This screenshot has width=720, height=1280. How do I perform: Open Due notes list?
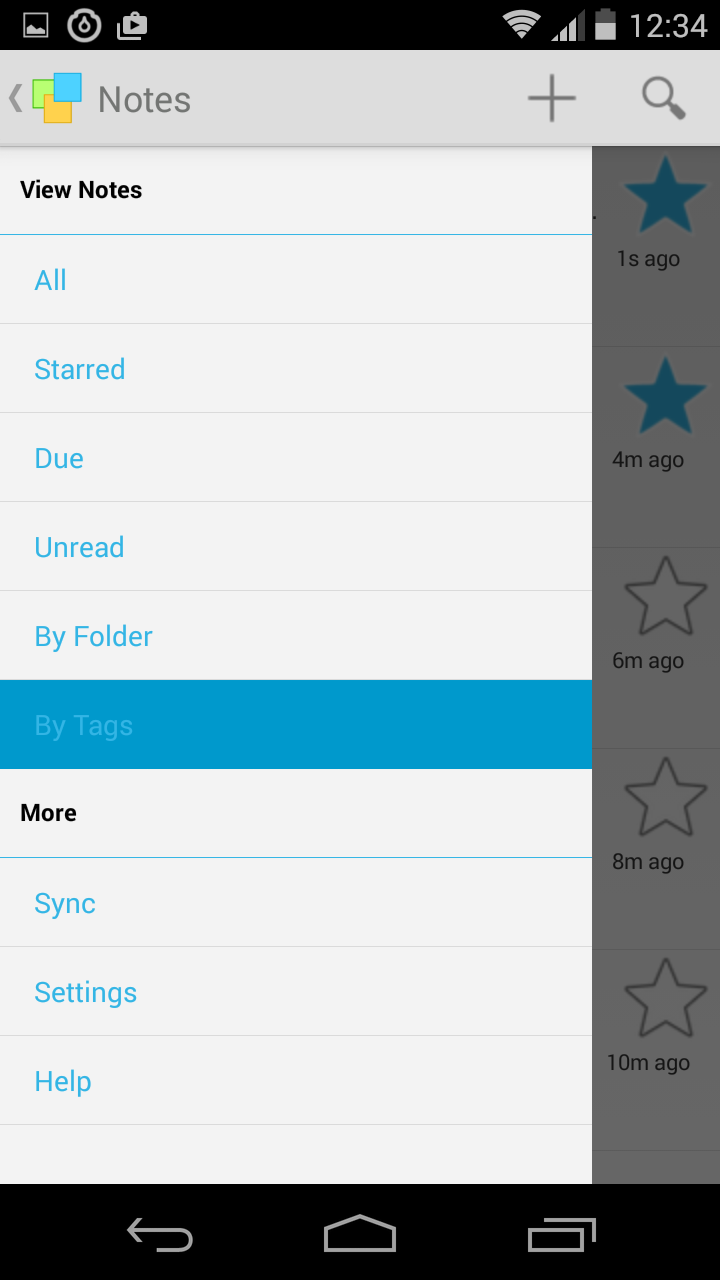point(296,458)
